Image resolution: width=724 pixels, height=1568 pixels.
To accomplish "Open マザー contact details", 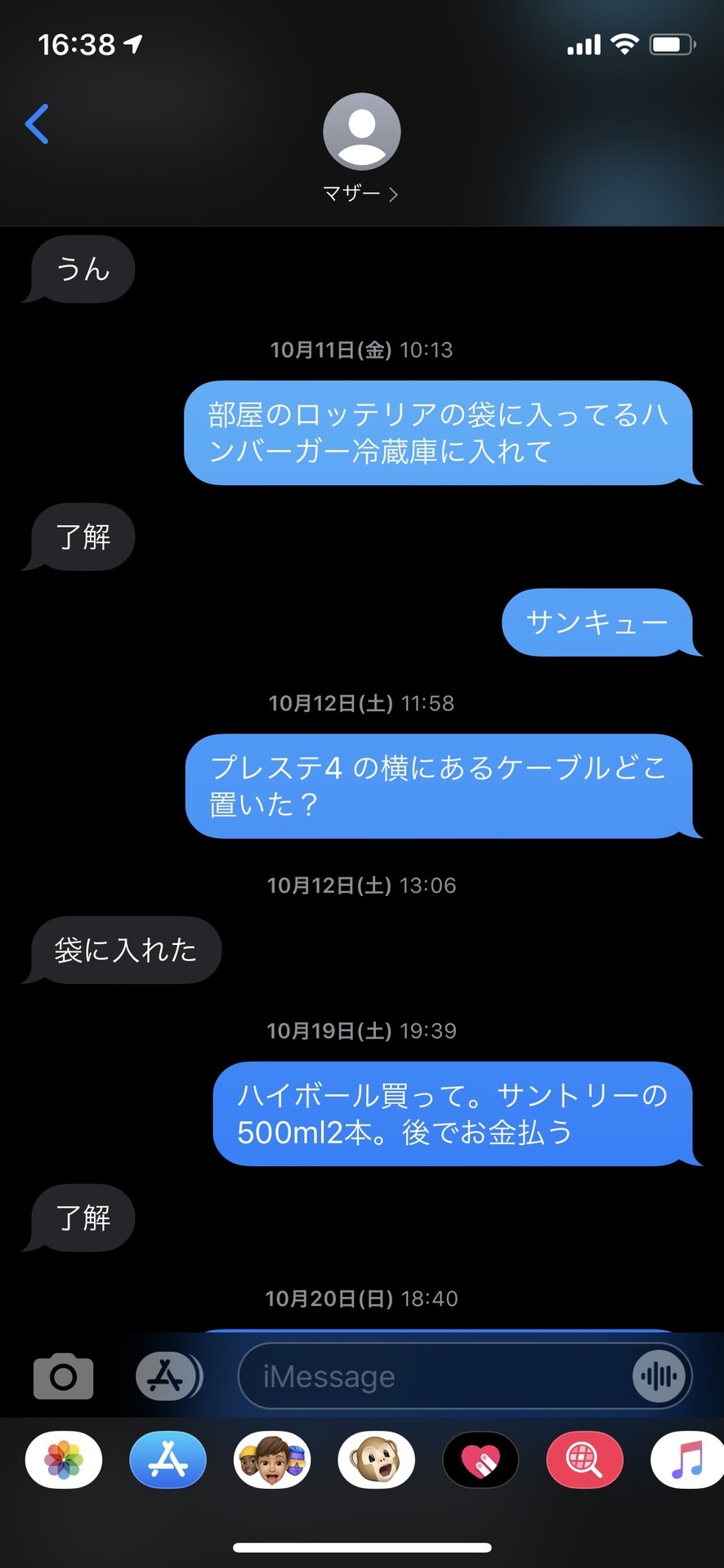I will 361,147.
